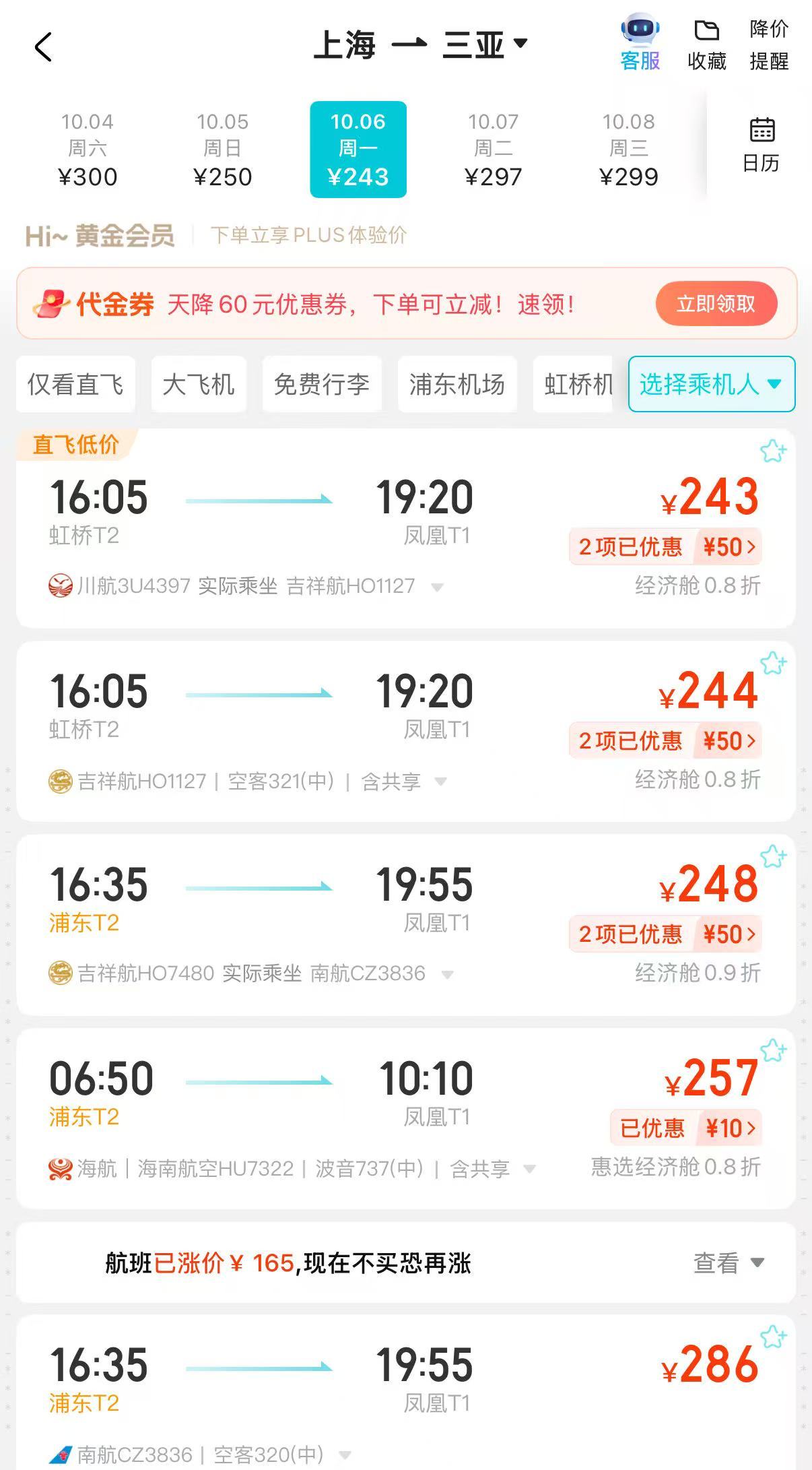The width and height of the screenshot is (812, 1470).
Task: Open 收藏 favorites
Action: [x=706, y=44]
